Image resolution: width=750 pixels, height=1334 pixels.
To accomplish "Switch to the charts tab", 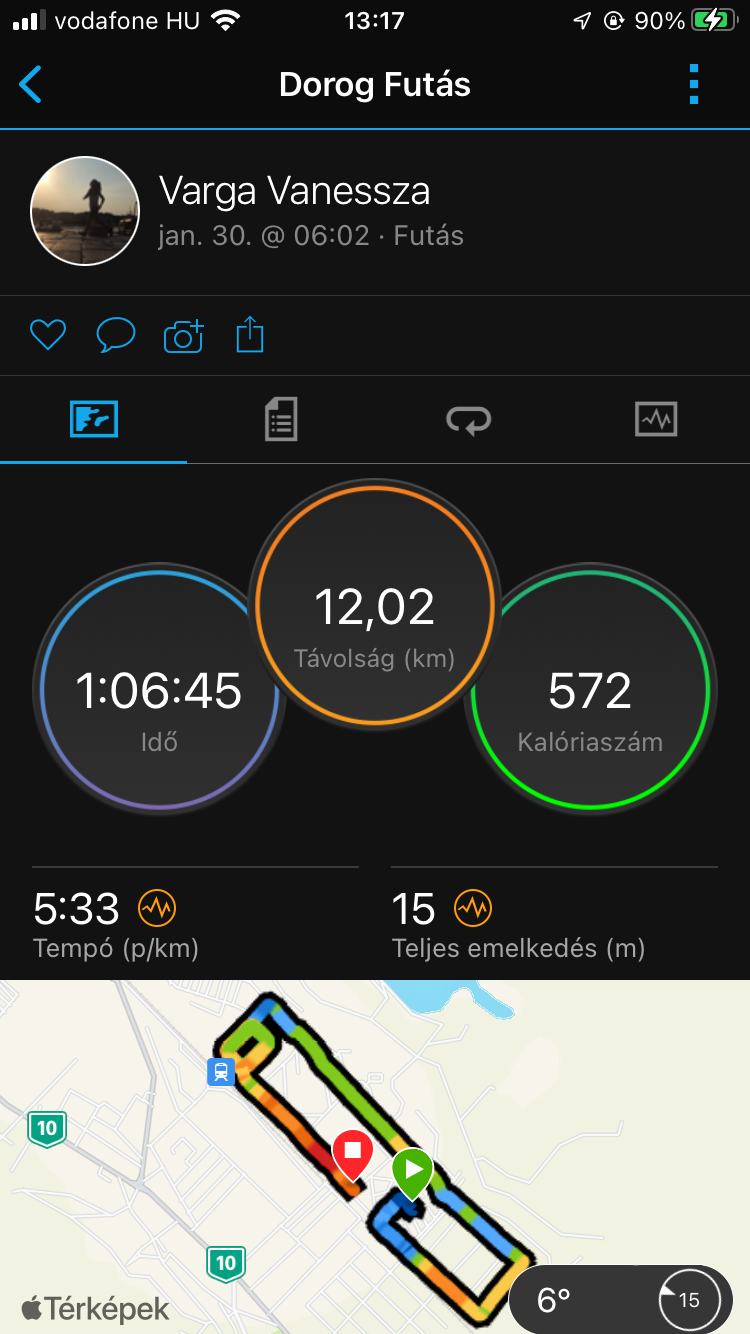I will click(x=656, y=419).
